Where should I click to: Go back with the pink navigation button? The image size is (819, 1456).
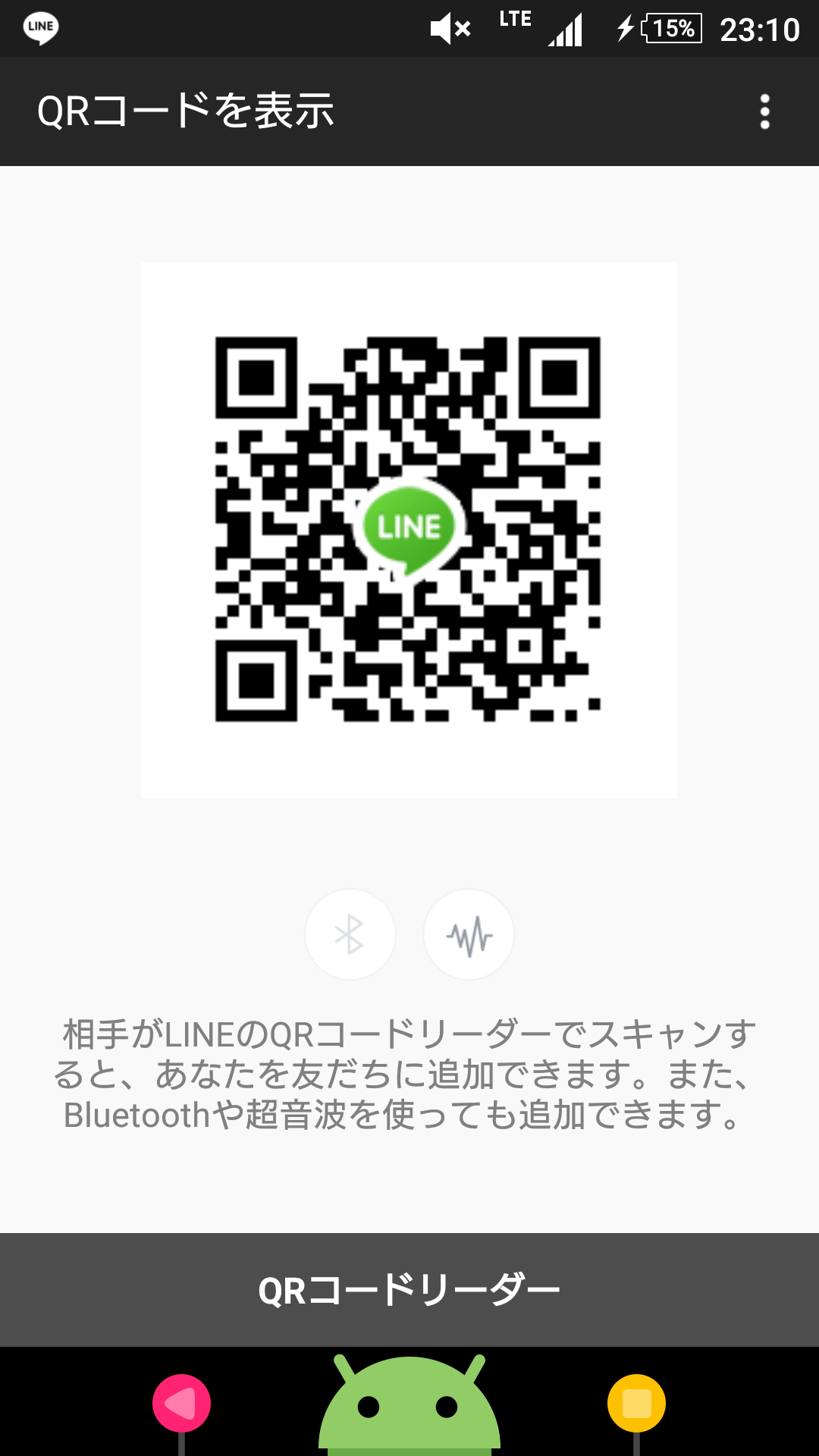[181, 1404]
